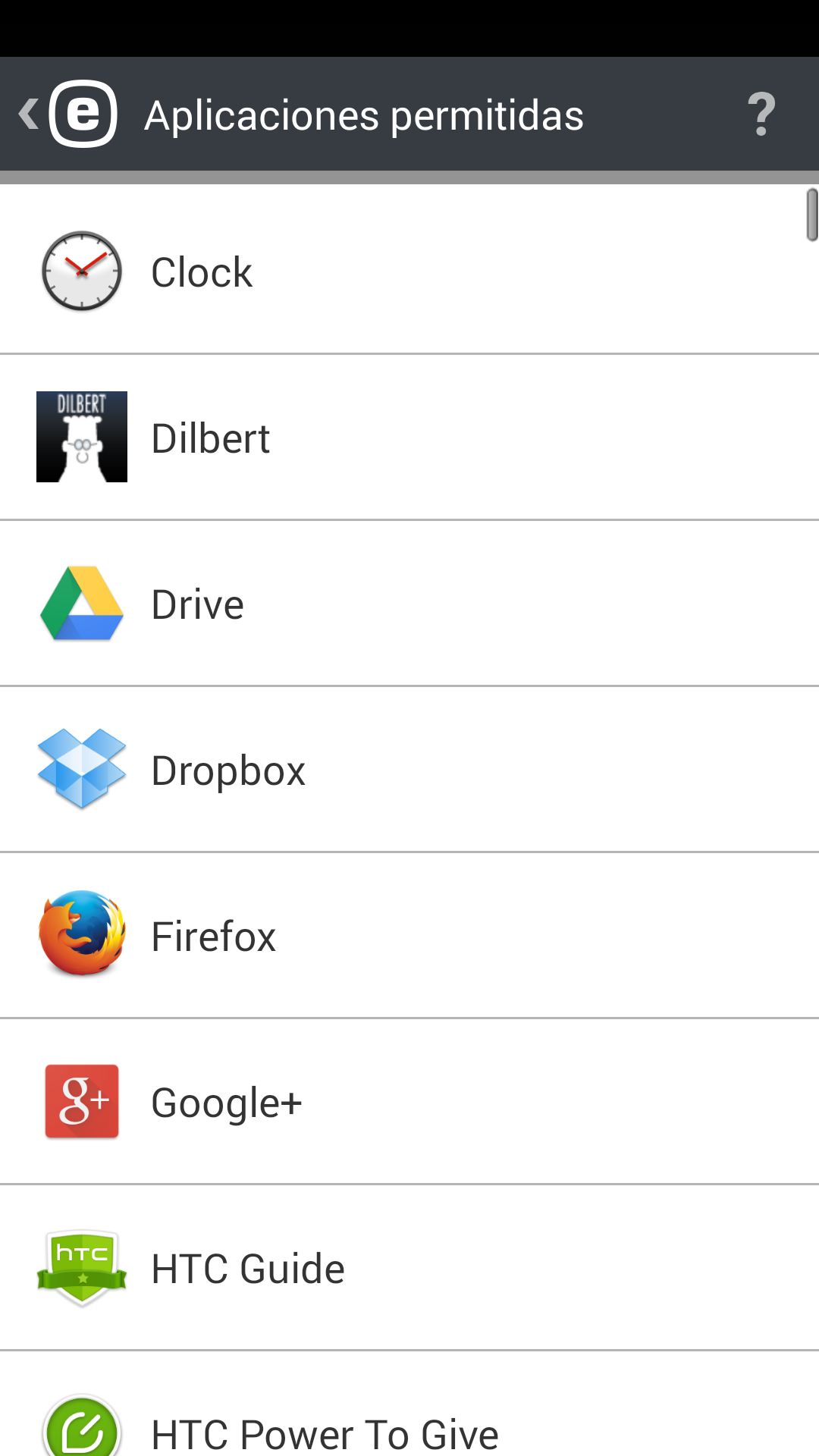
Task: Tap the help question mark icon
Action: point(761,114)
